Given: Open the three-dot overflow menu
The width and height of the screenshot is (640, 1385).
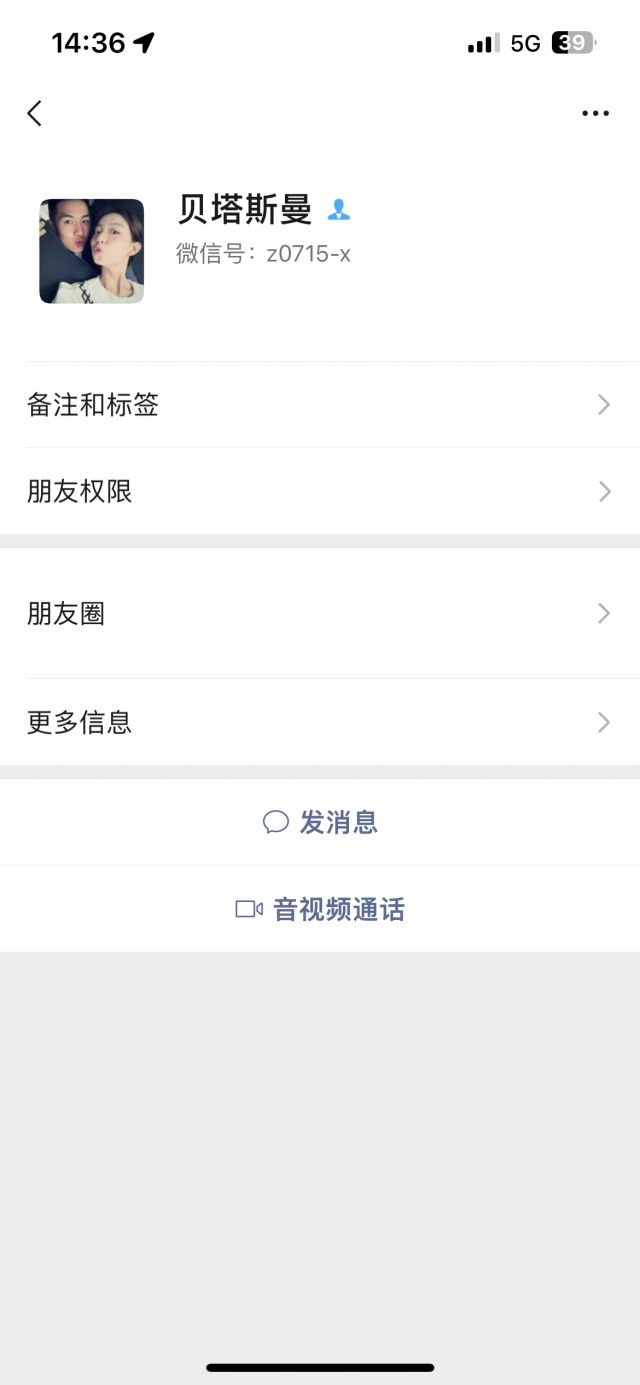Looking at the screenshot, I should click(595, 113).
